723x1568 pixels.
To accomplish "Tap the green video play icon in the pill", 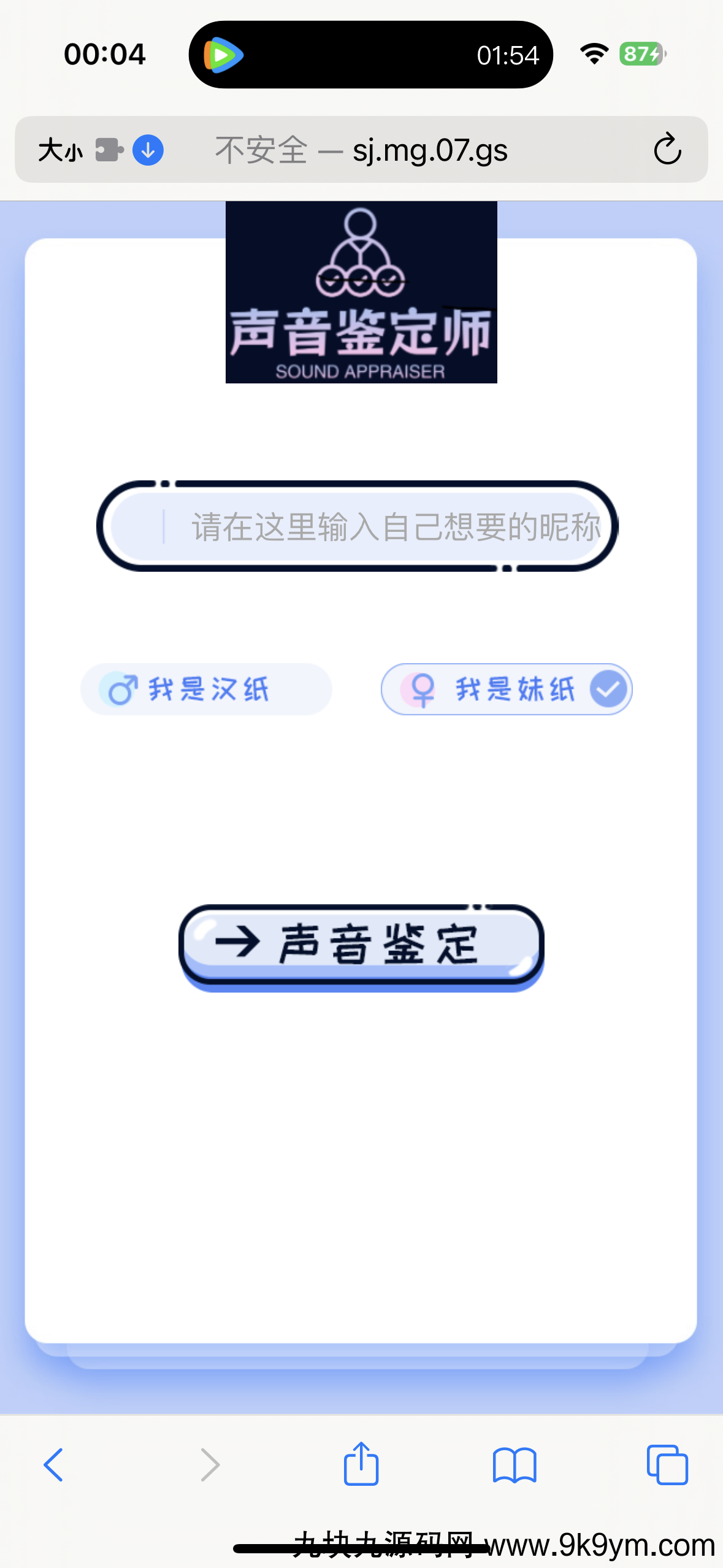I will 223,55.
